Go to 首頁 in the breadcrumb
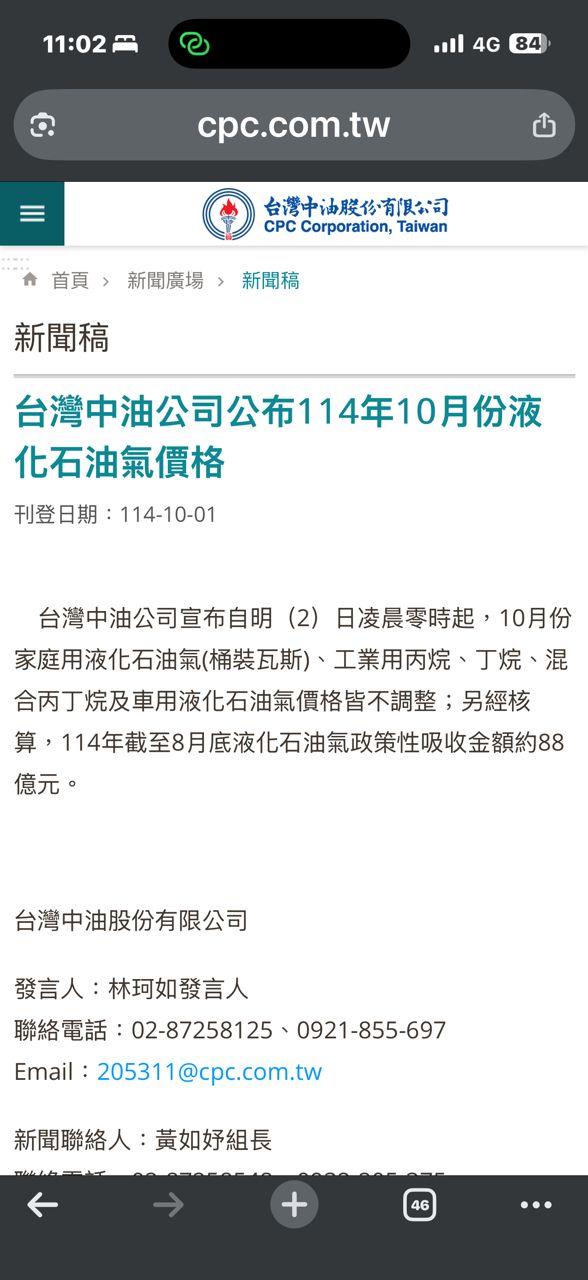 pyautogui.click(x=70, y=281)
